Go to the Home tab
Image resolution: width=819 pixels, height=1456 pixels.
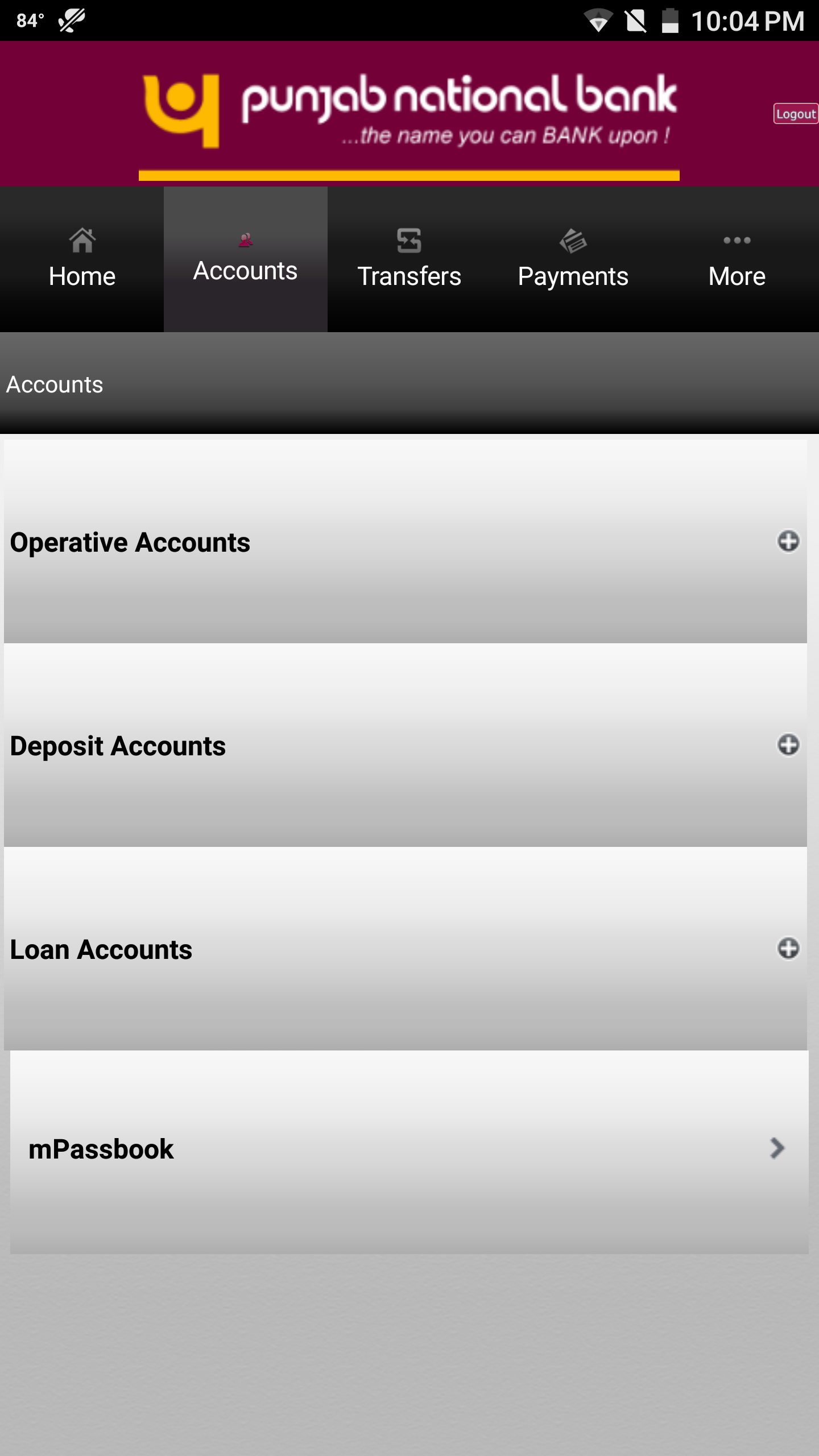pyautogui.click(x=82, y=259)
